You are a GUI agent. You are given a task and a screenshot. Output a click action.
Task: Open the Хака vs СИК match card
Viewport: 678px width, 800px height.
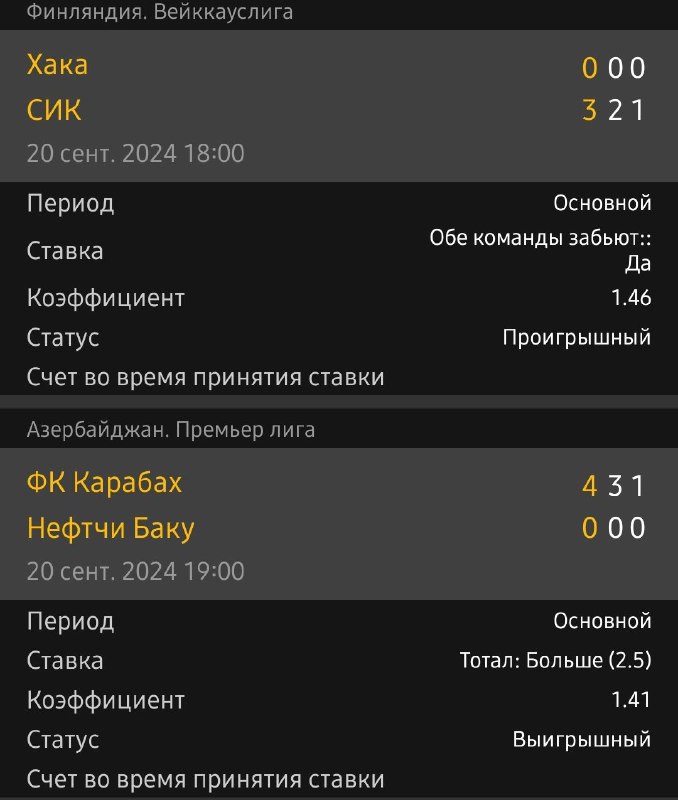click(338, 106)
